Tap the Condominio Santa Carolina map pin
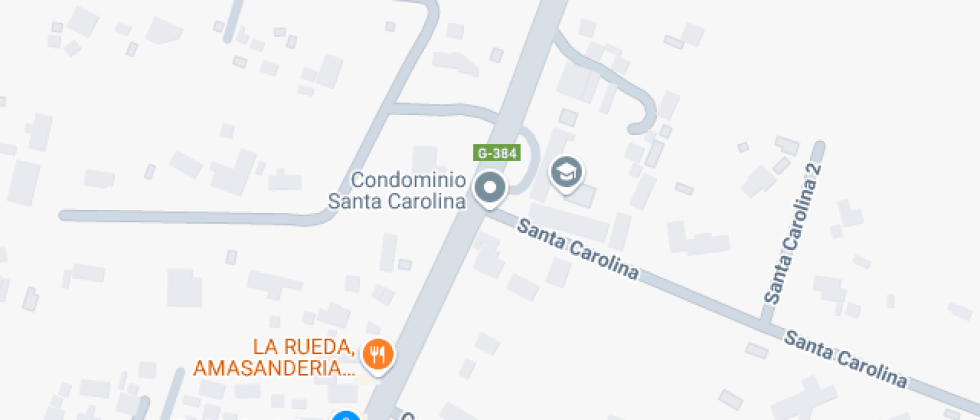 pos(490,188)
